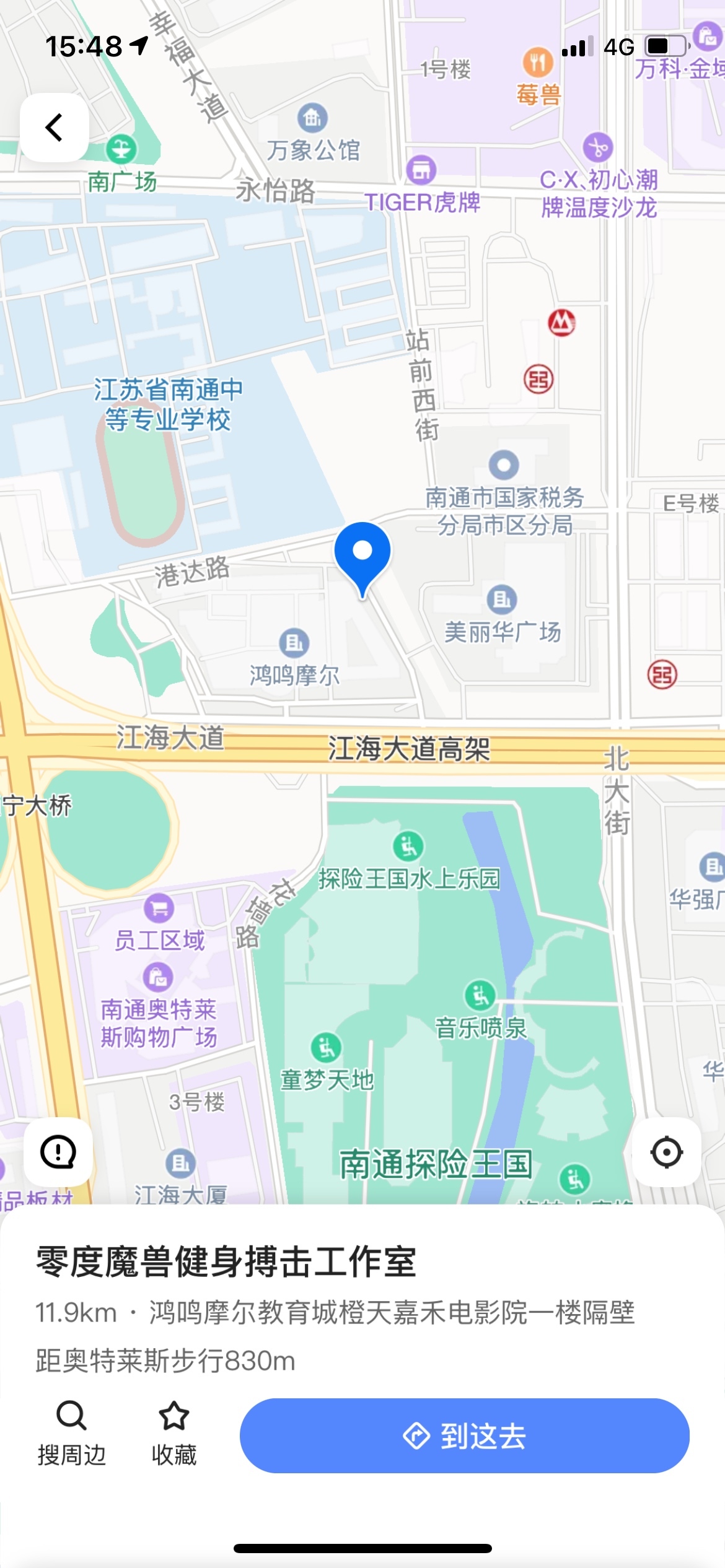Recenter map on my current location

667,1152
